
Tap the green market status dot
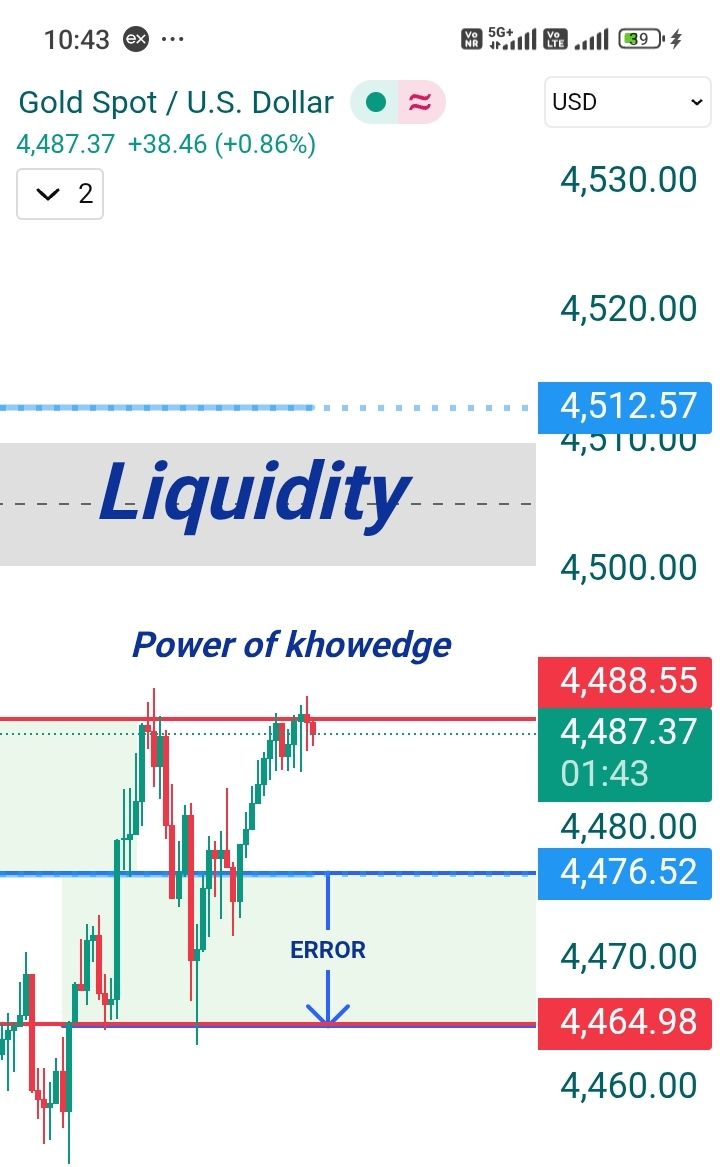click(376, 102)
